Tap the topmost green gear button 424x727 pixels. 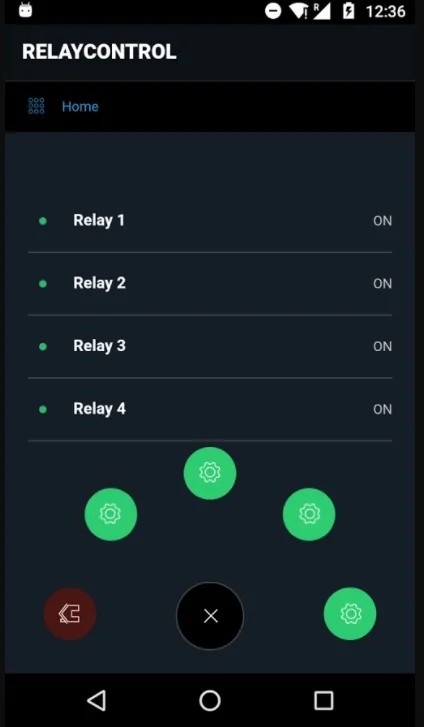coord(210,473)
